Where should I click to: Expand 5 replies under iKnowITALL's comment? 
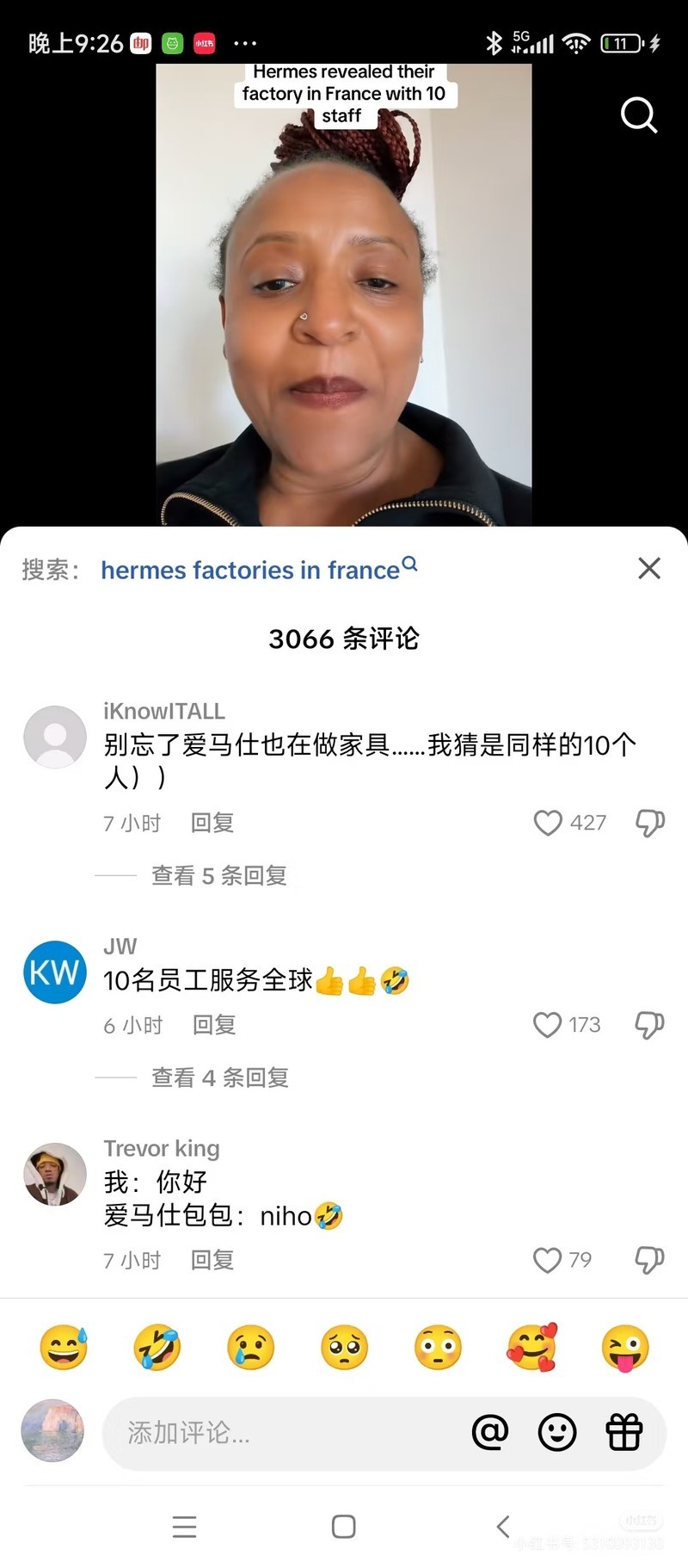click(218, 875)
